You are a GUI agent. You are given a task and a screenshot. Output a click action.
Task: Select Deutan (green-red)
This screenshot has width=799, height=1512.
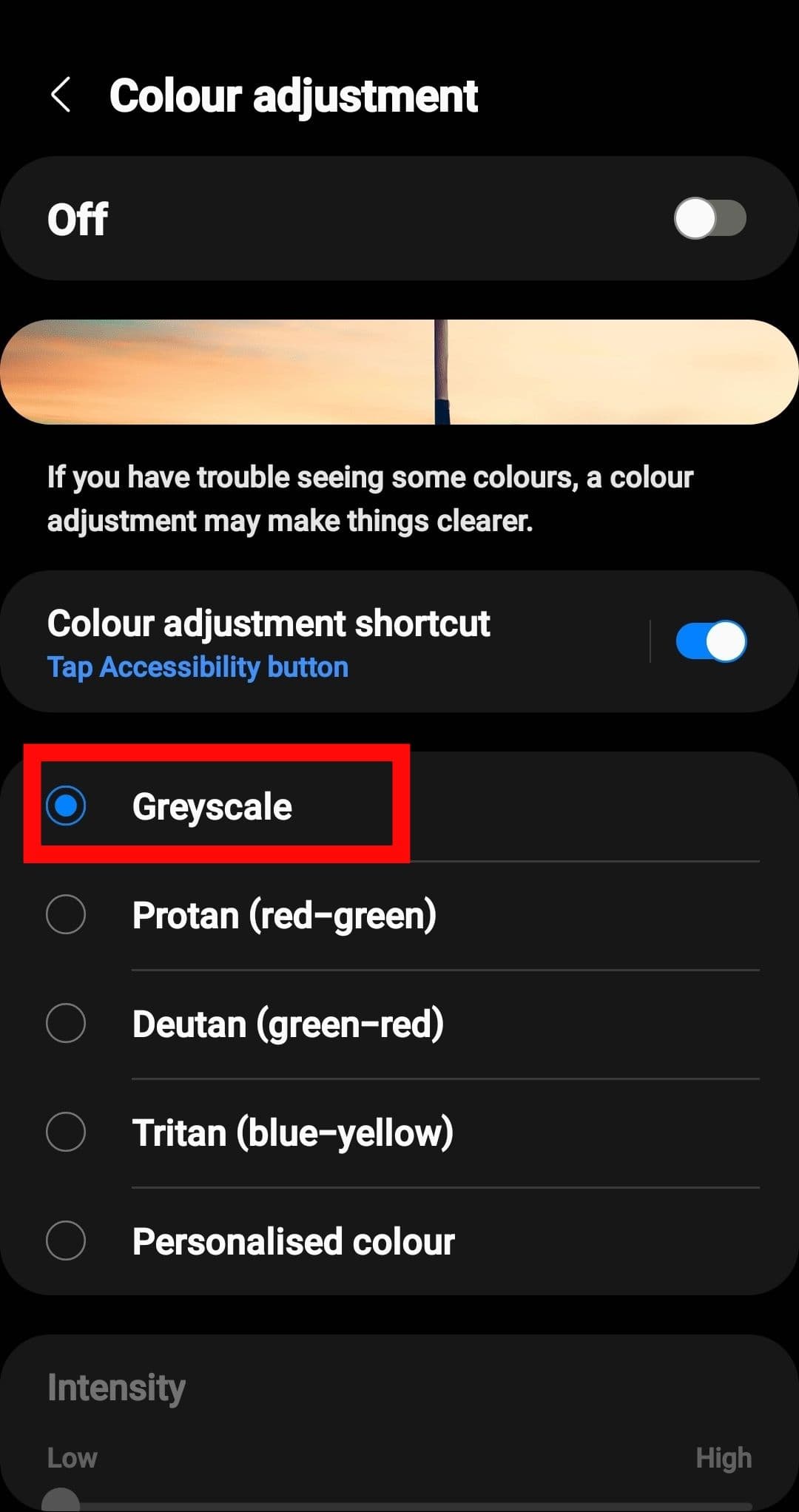pyautogui.click(x=67, y=1023)
